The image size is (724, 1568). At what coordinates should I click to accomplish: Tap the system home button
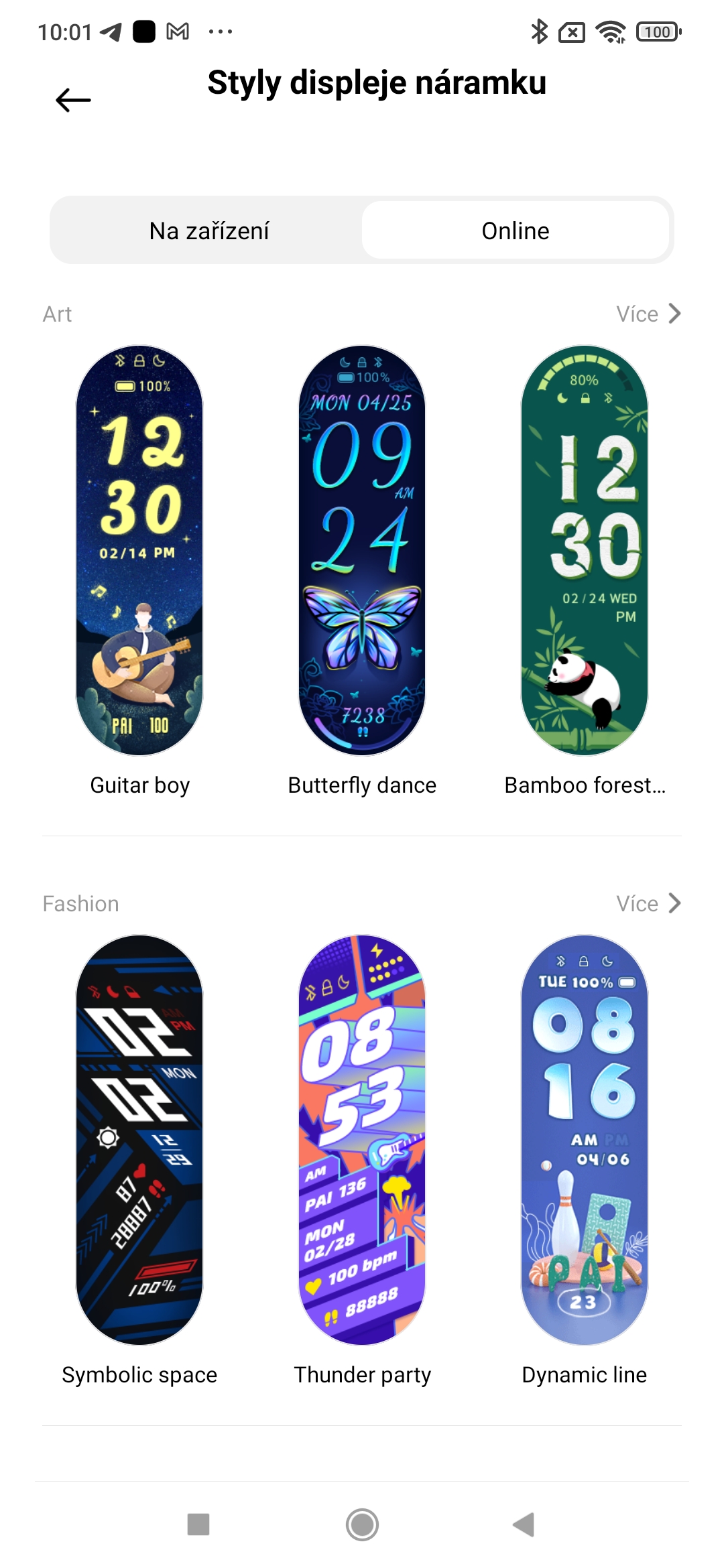[x=362, y=1524]
